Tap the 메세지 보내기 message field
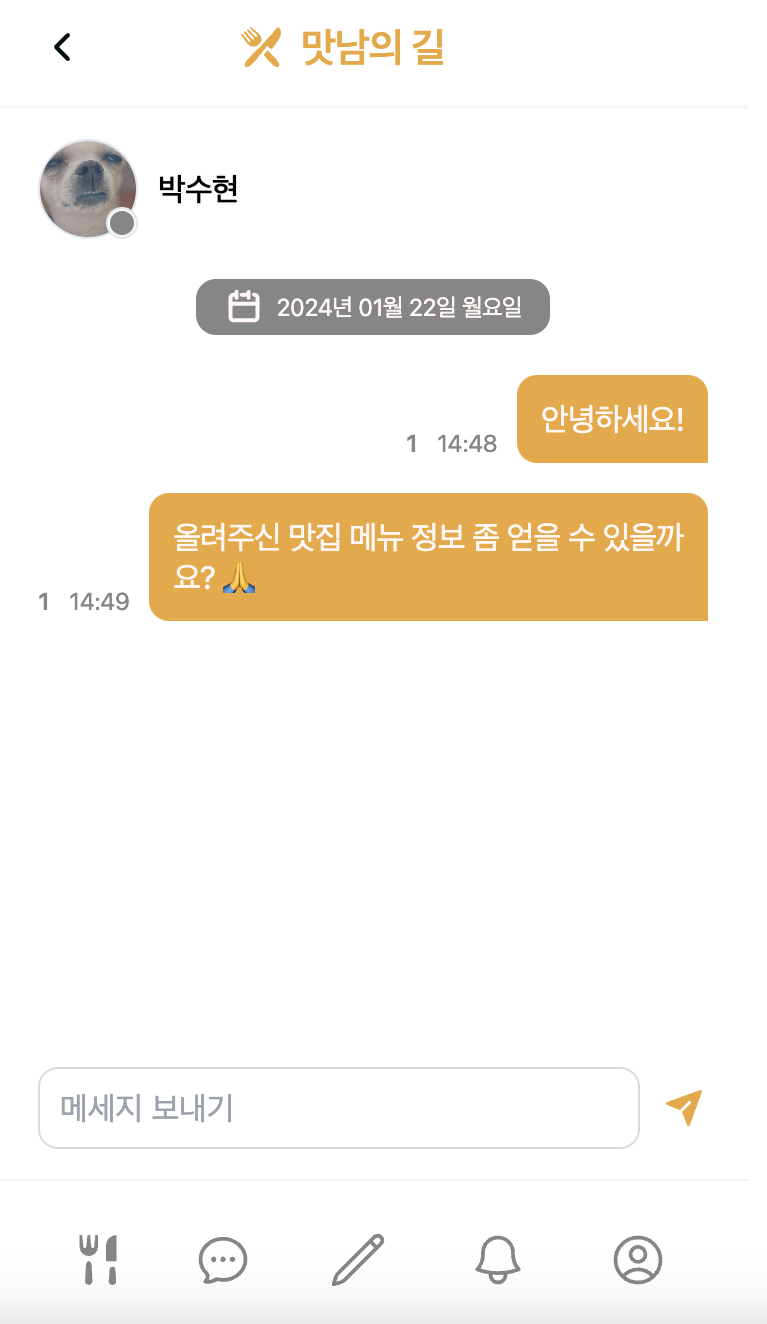This screenshot has width=767, height=1324. tap(339, 1108)
